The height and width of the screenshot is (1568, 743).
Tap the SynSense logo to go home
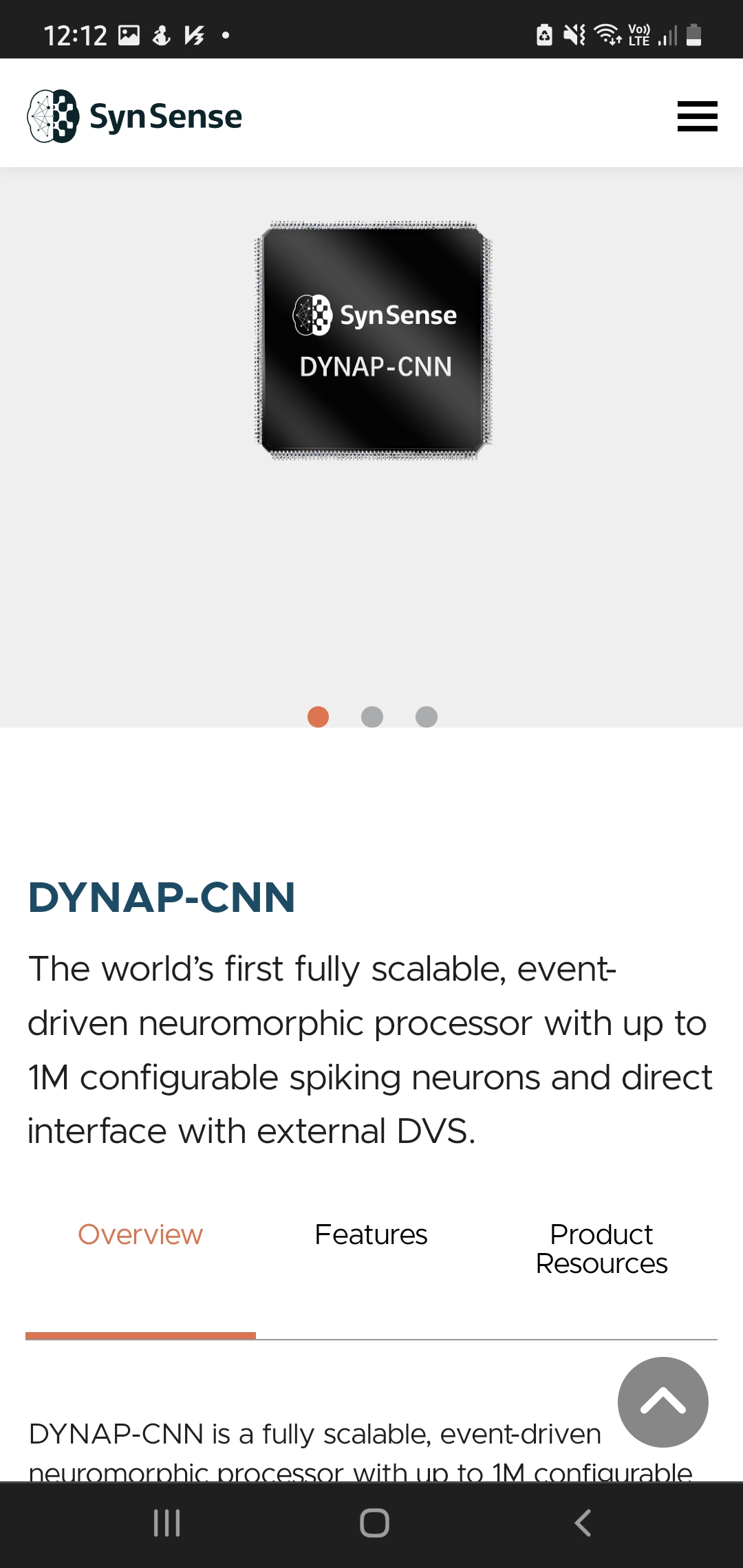pos(135,116)
